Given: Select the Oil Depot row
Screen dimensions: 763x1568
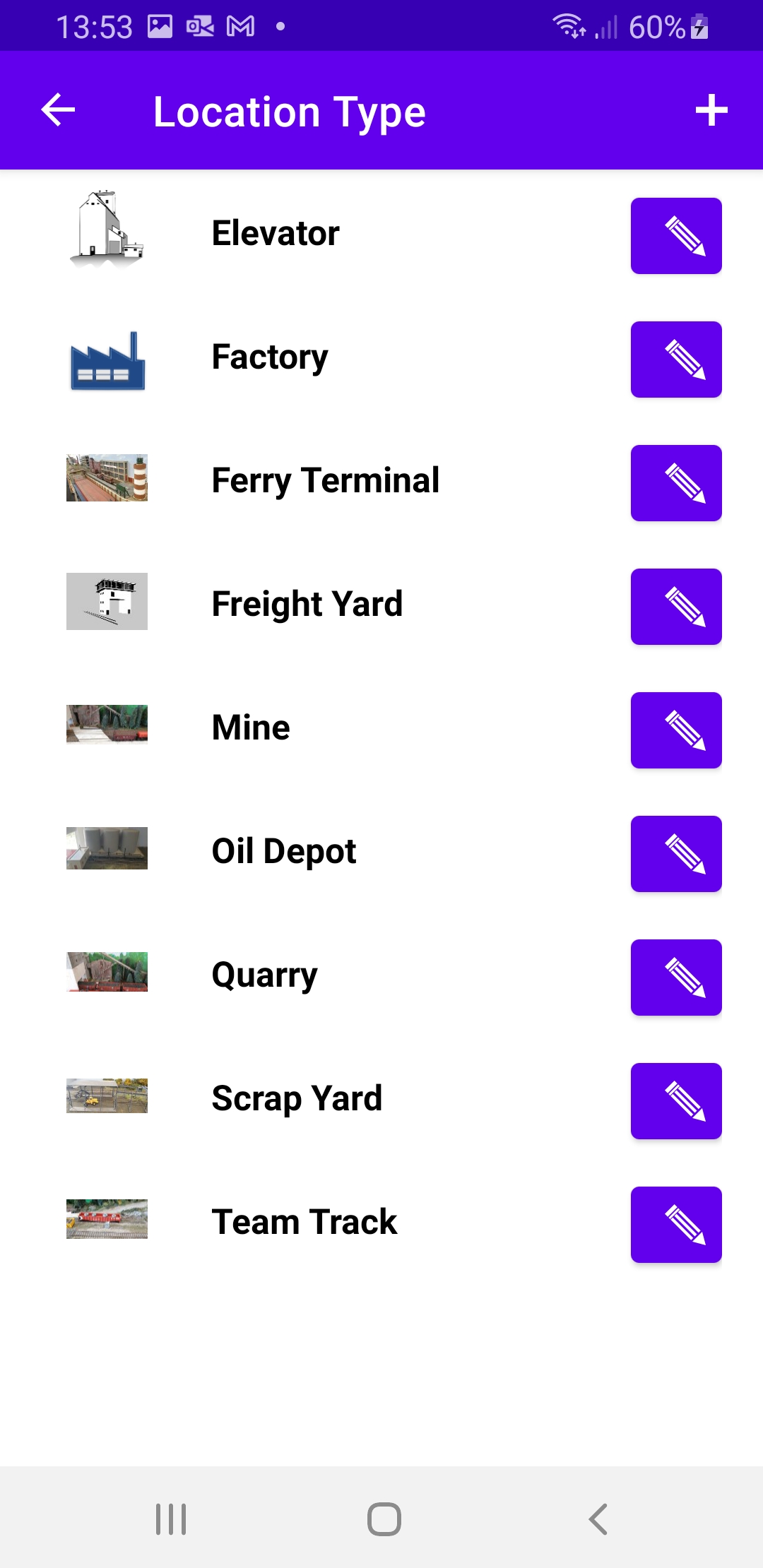Looking at the screenshot, I should 284,852.
